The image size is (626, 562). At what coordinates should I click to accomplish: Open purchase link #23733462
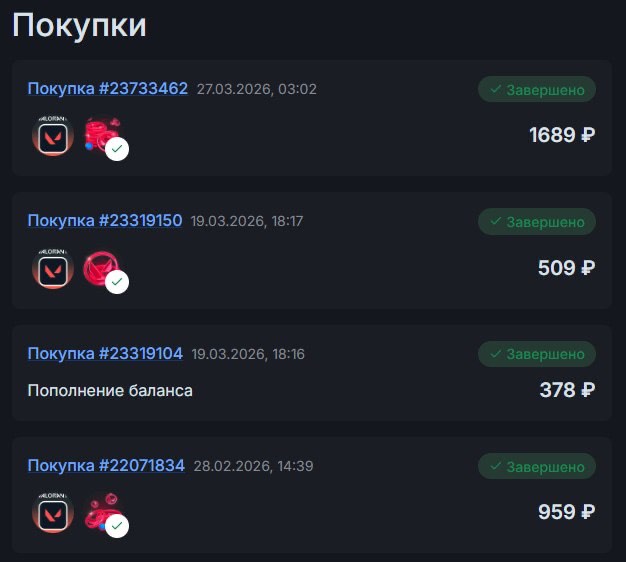(x=107, y=89)
